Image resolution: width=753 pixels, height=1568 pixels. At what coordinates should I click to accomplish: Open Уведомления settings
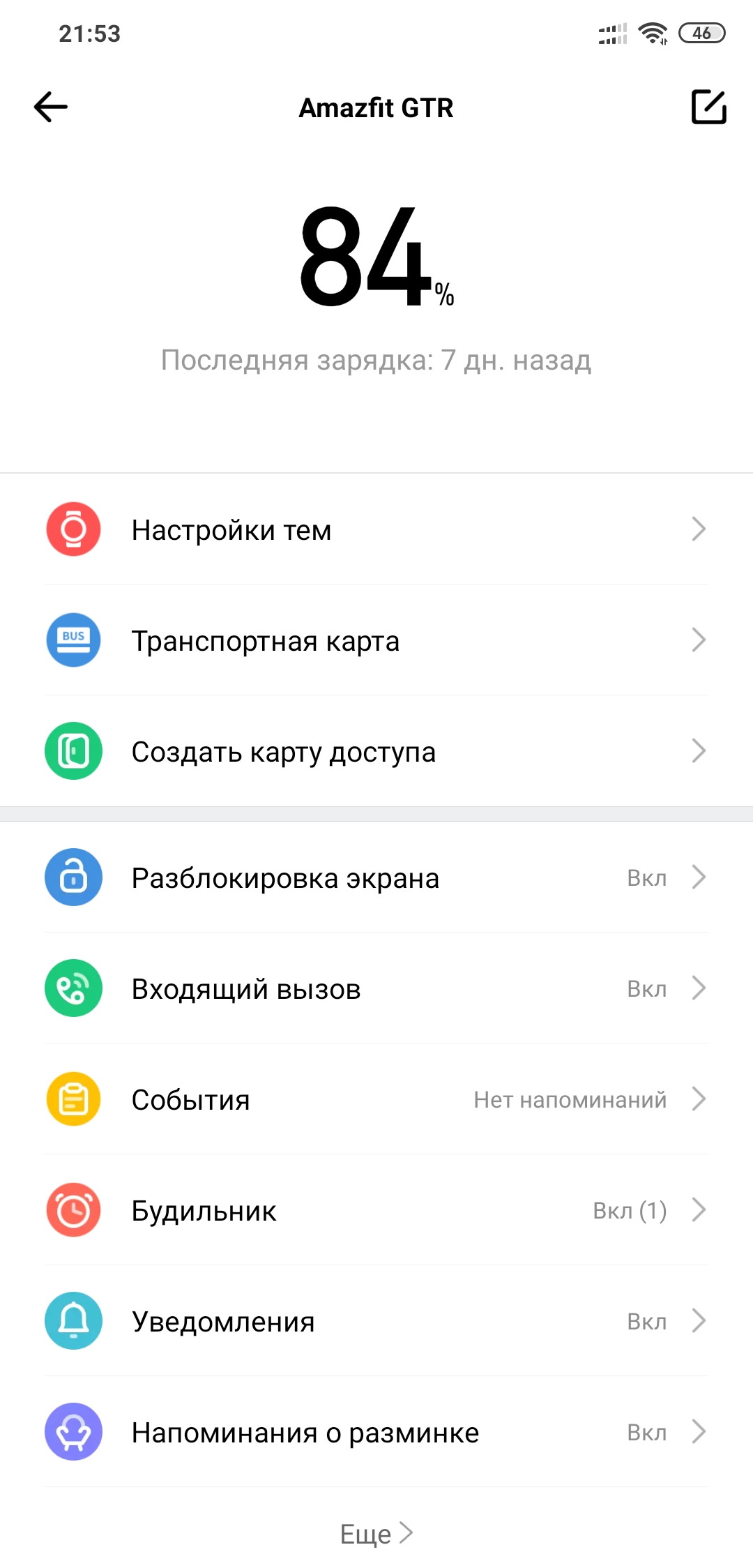376,1321
